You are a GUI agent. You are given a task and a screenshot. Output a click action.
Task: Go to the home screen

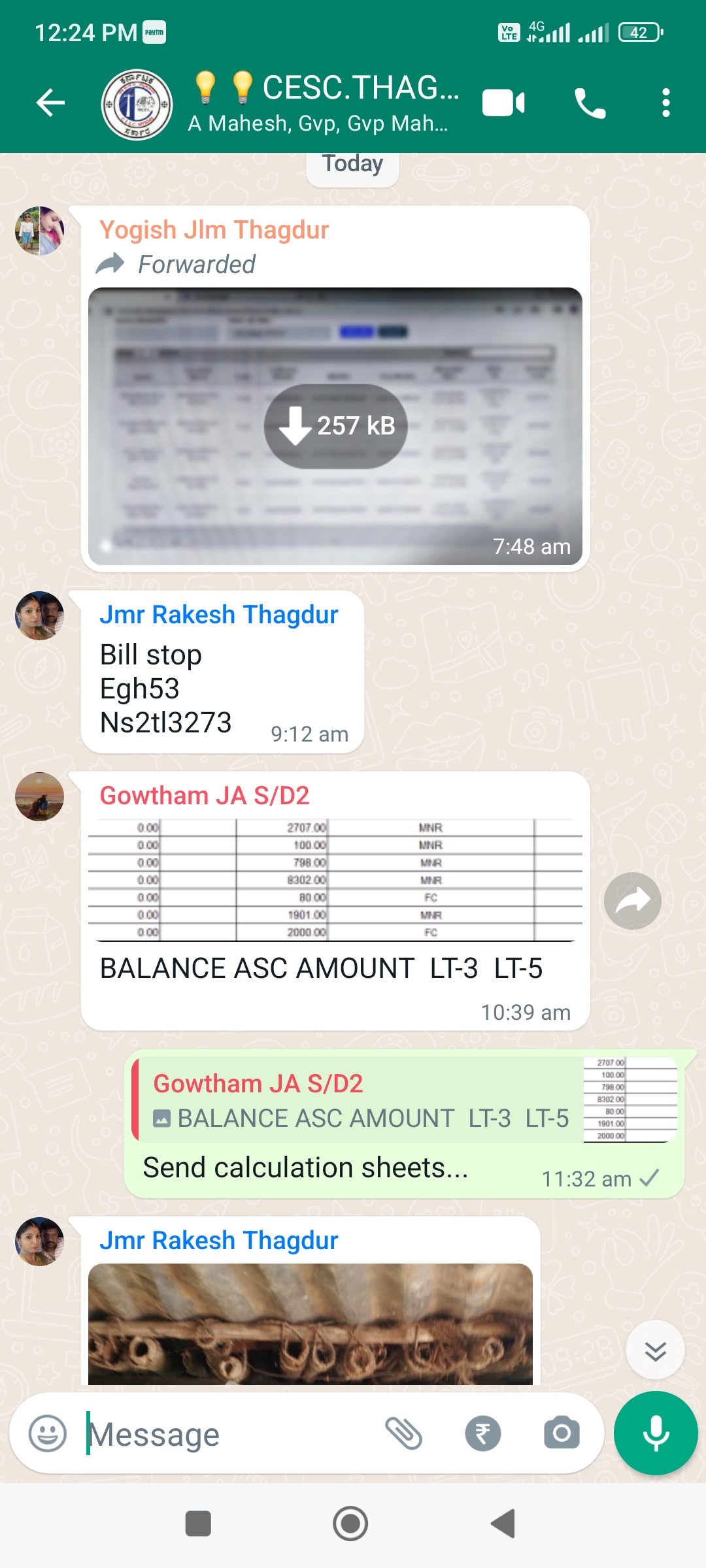point(350,1524)
